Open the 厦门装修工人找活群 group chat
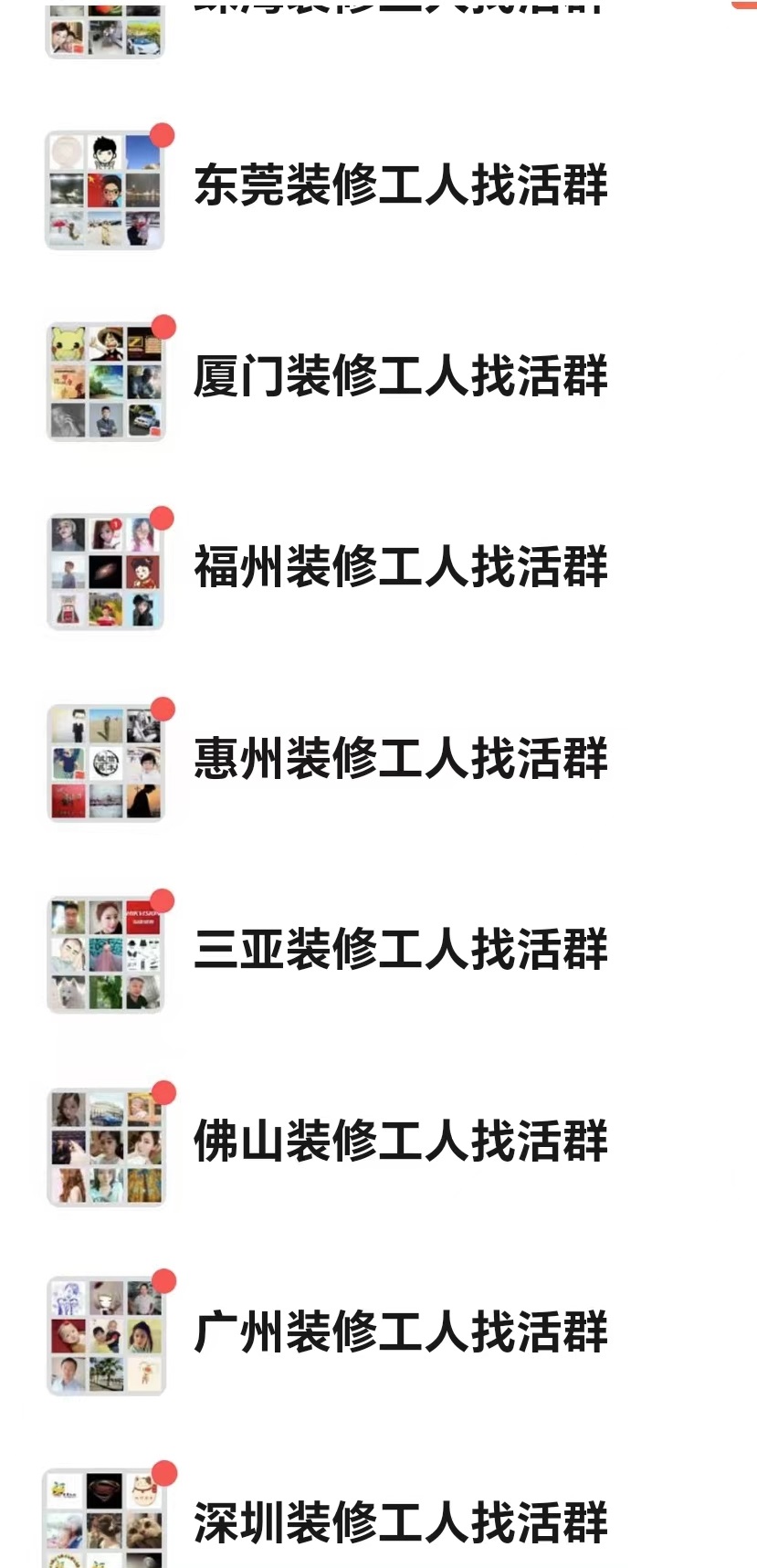757x1568 pixels. click(400, 377)
